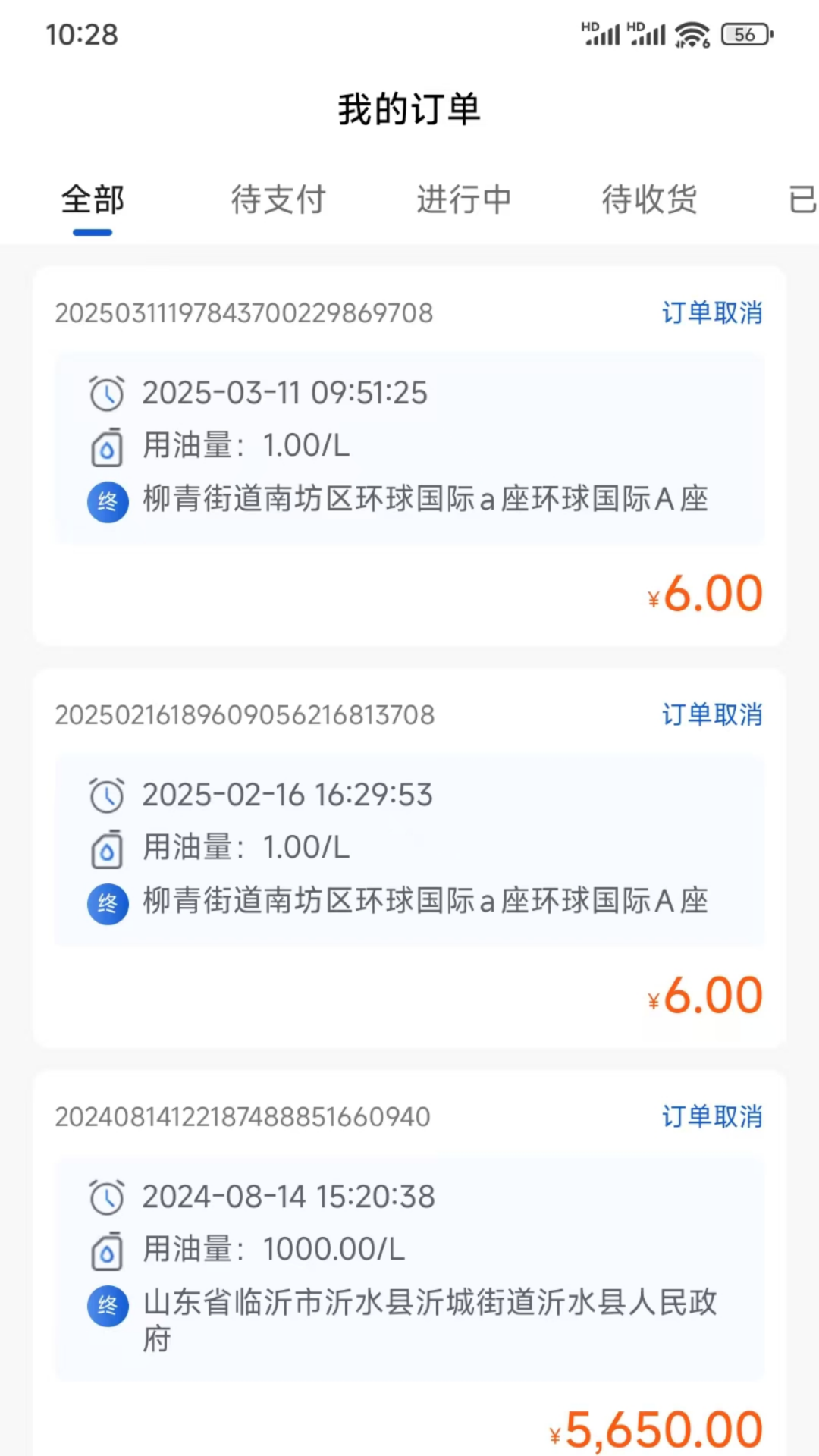The width and height of the screenshot is (819, 1456).
Task: Select the 全部 tab
Action: tap(92, 200)
